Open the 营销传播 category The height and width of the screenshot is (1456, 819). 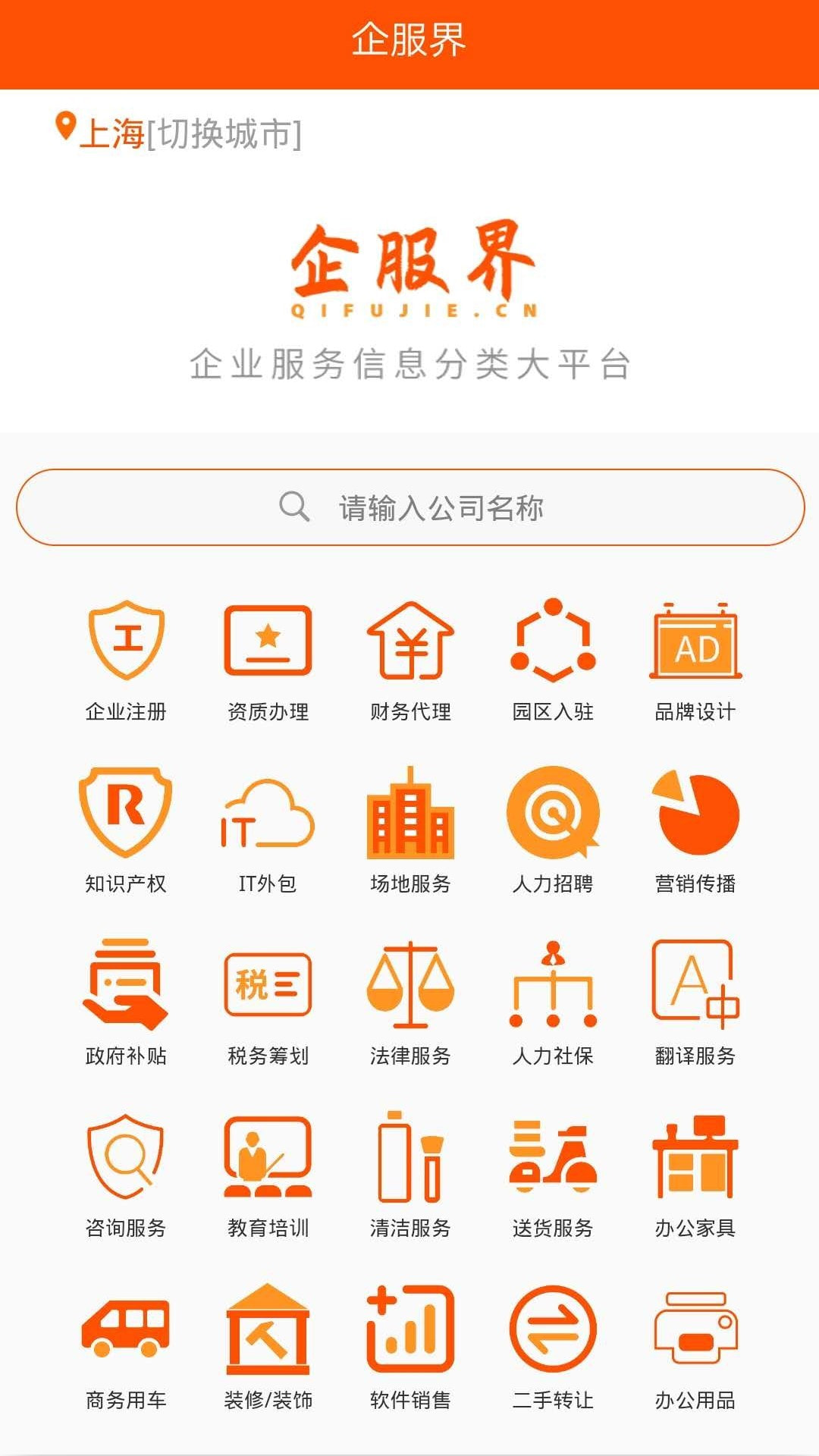pos(695,832)
